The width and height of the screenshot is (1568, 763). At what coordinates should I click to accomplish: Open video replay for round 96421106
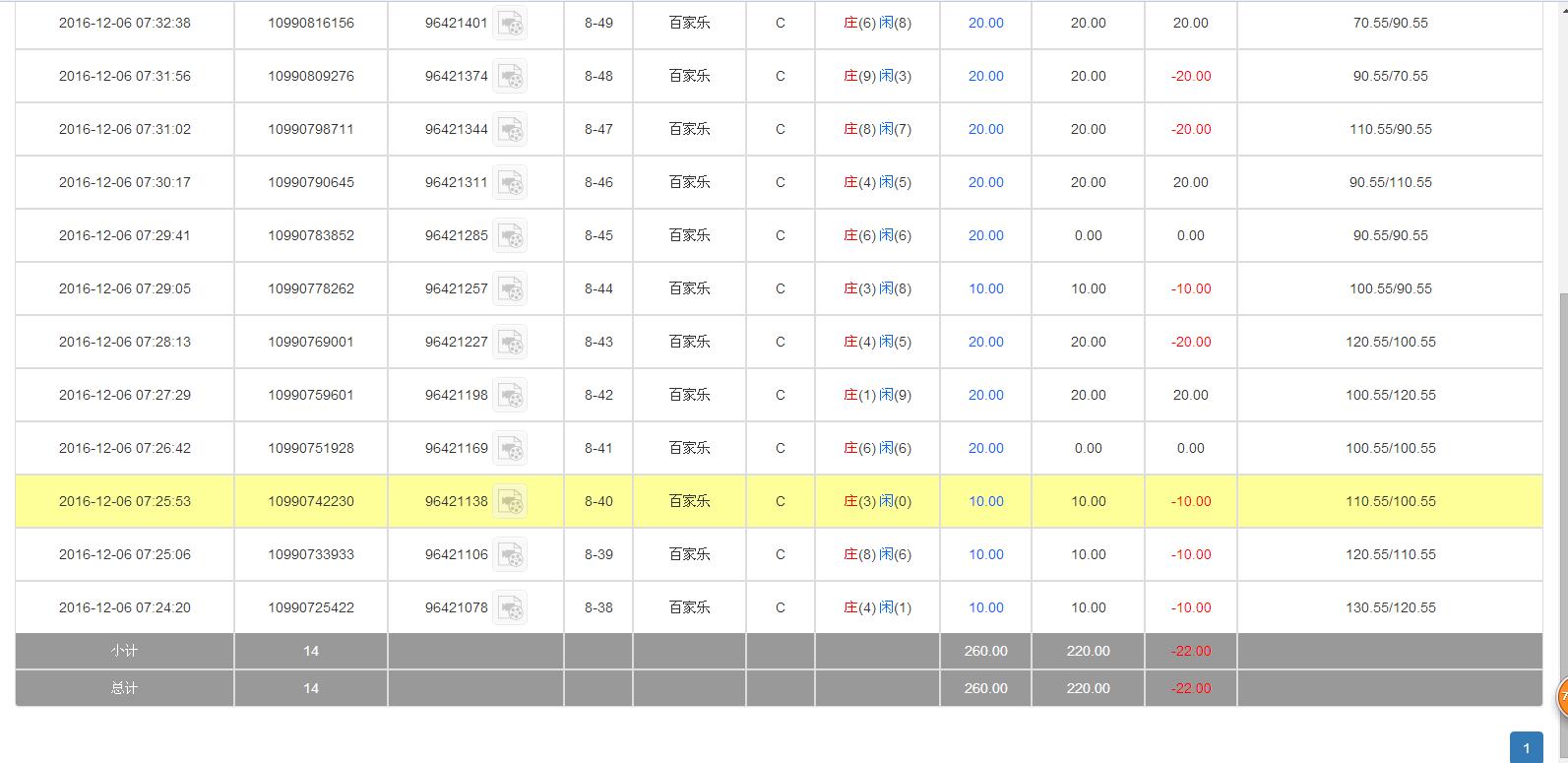point(510,554)
